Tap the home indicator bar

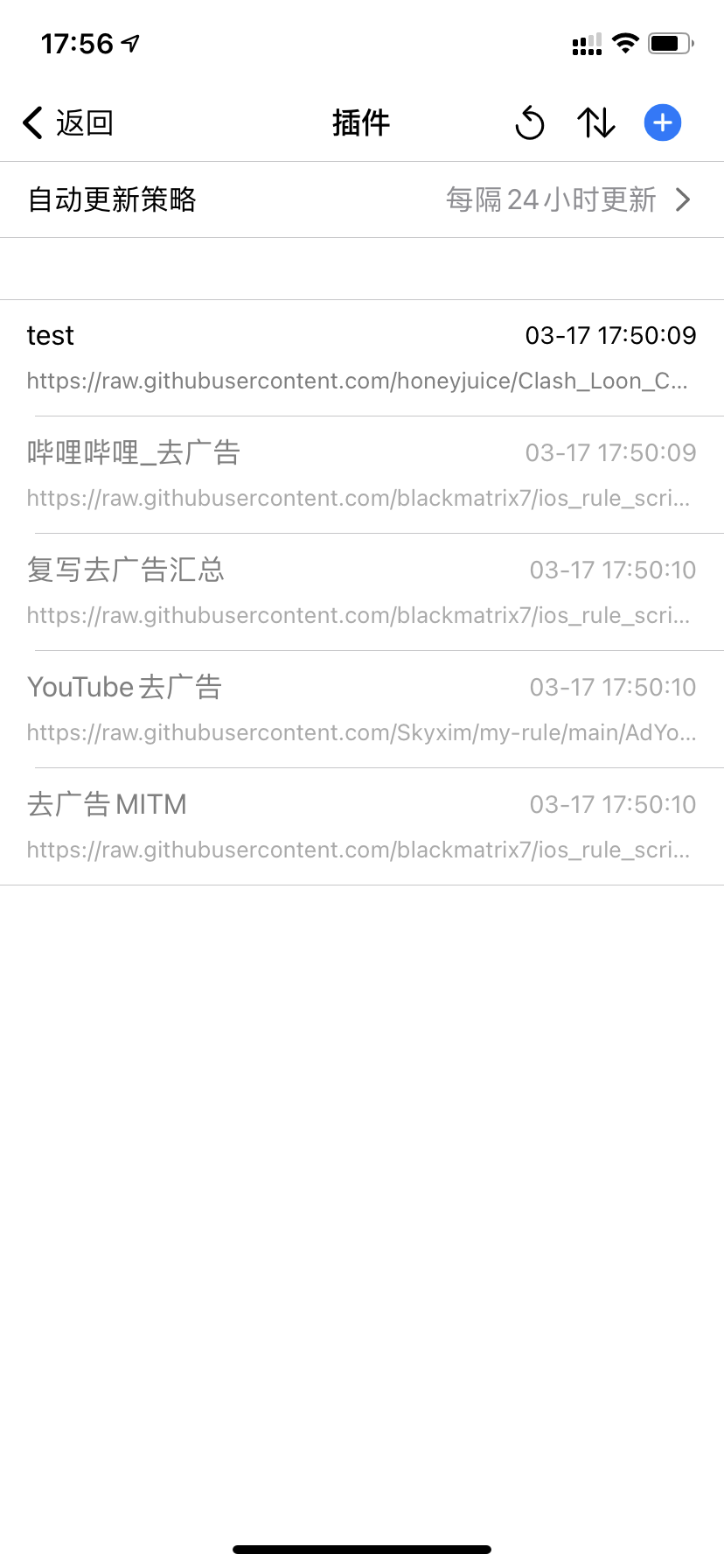[362, 1546]
